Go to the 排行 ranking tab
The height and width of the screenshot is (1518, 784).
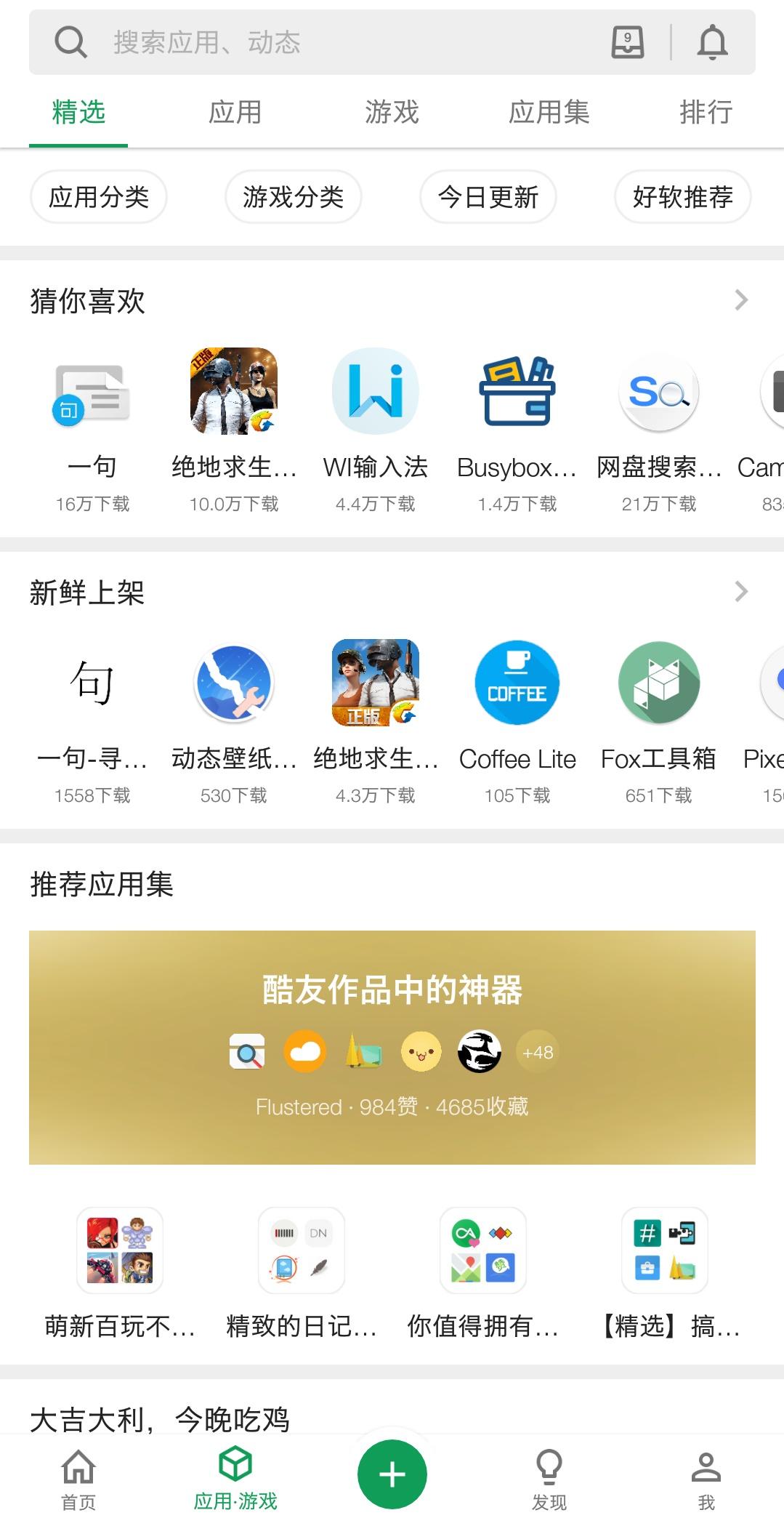point(706,113)
